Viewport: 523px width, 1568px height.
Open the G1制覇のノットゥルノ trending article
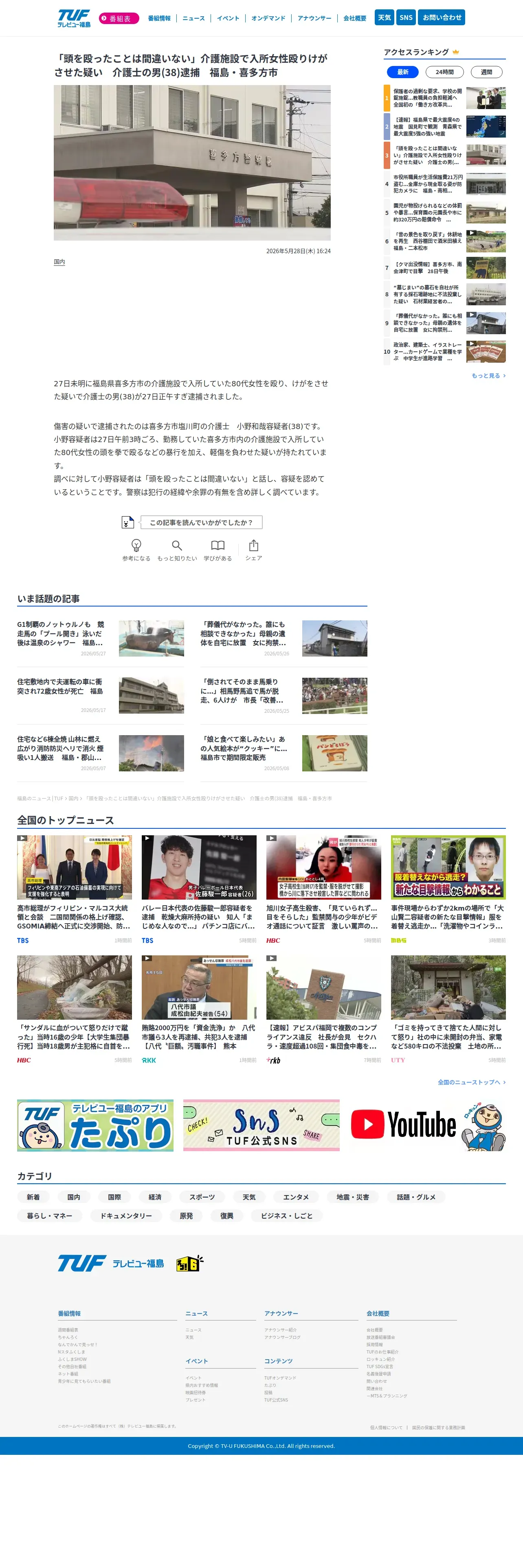tap(101, 638)
